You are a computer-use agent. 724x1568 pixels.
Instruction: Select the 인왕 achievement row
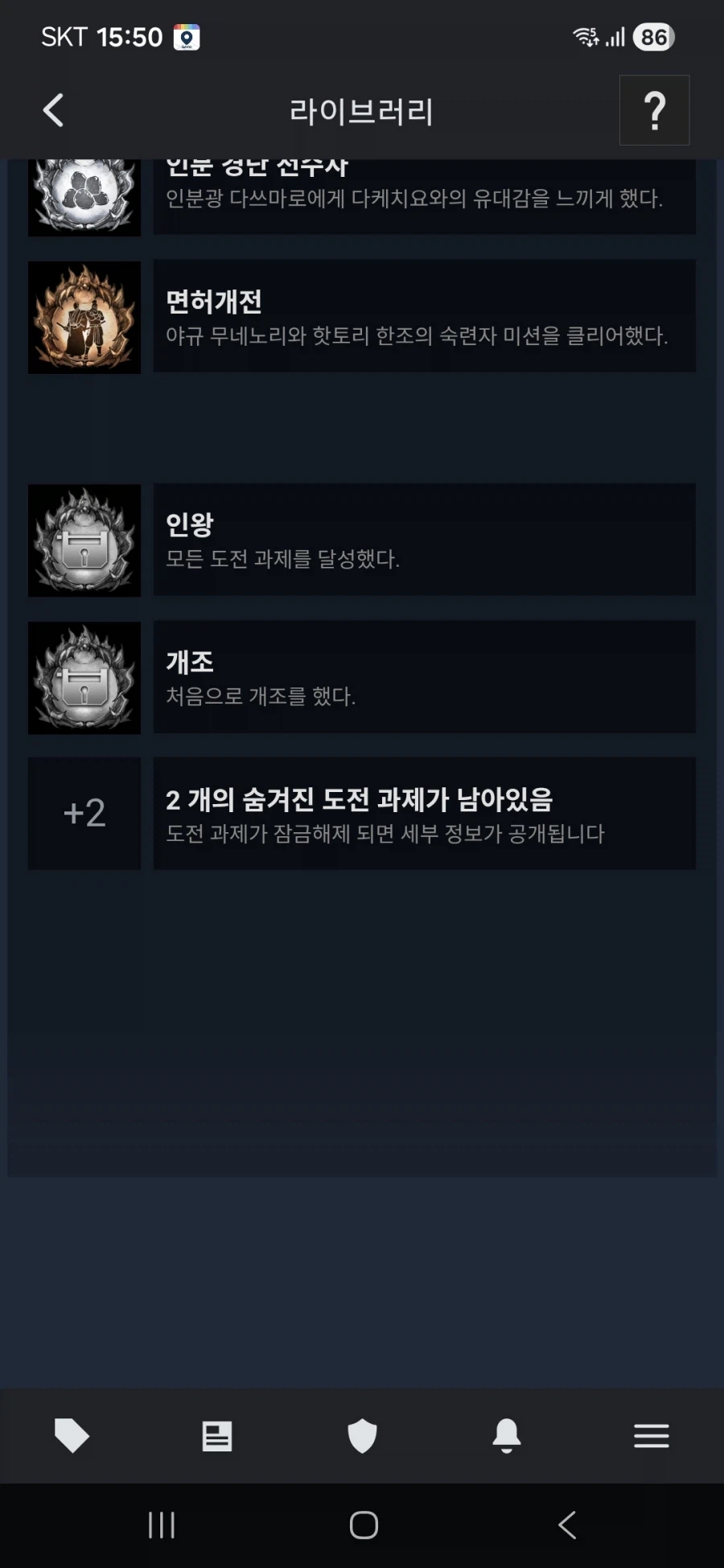[x=424, y=540]
